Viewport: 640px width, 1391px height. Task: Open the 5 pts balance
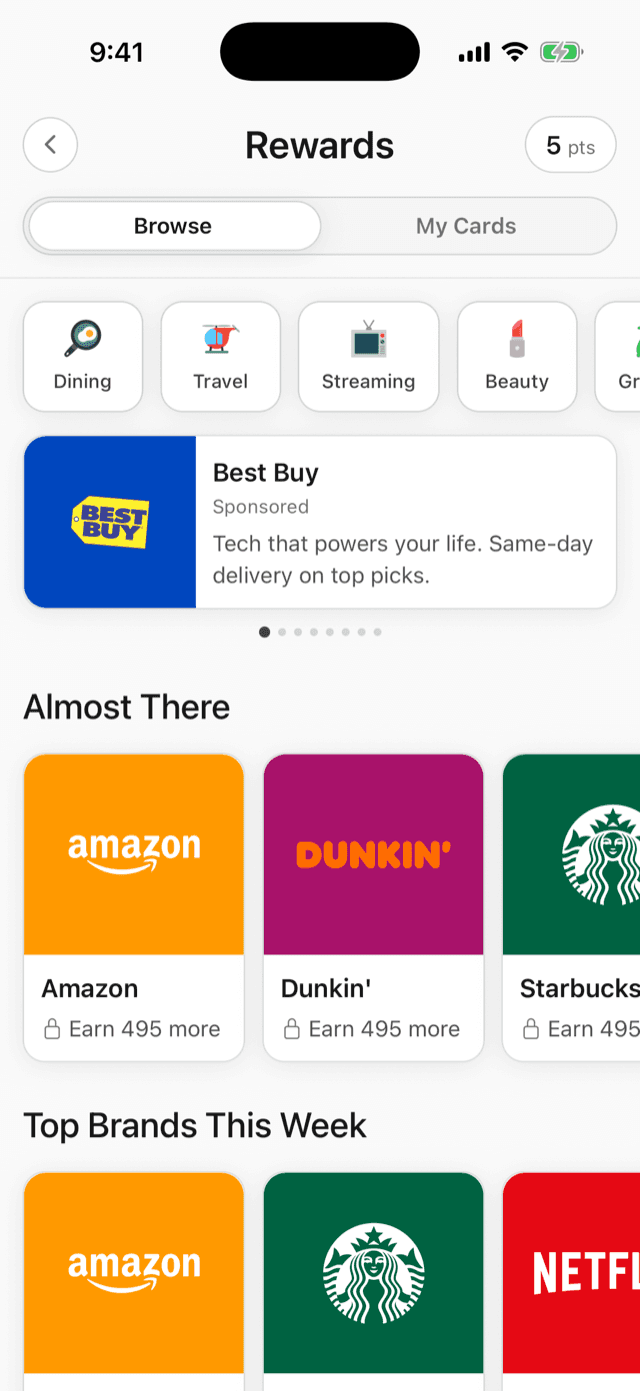(570, 145)
